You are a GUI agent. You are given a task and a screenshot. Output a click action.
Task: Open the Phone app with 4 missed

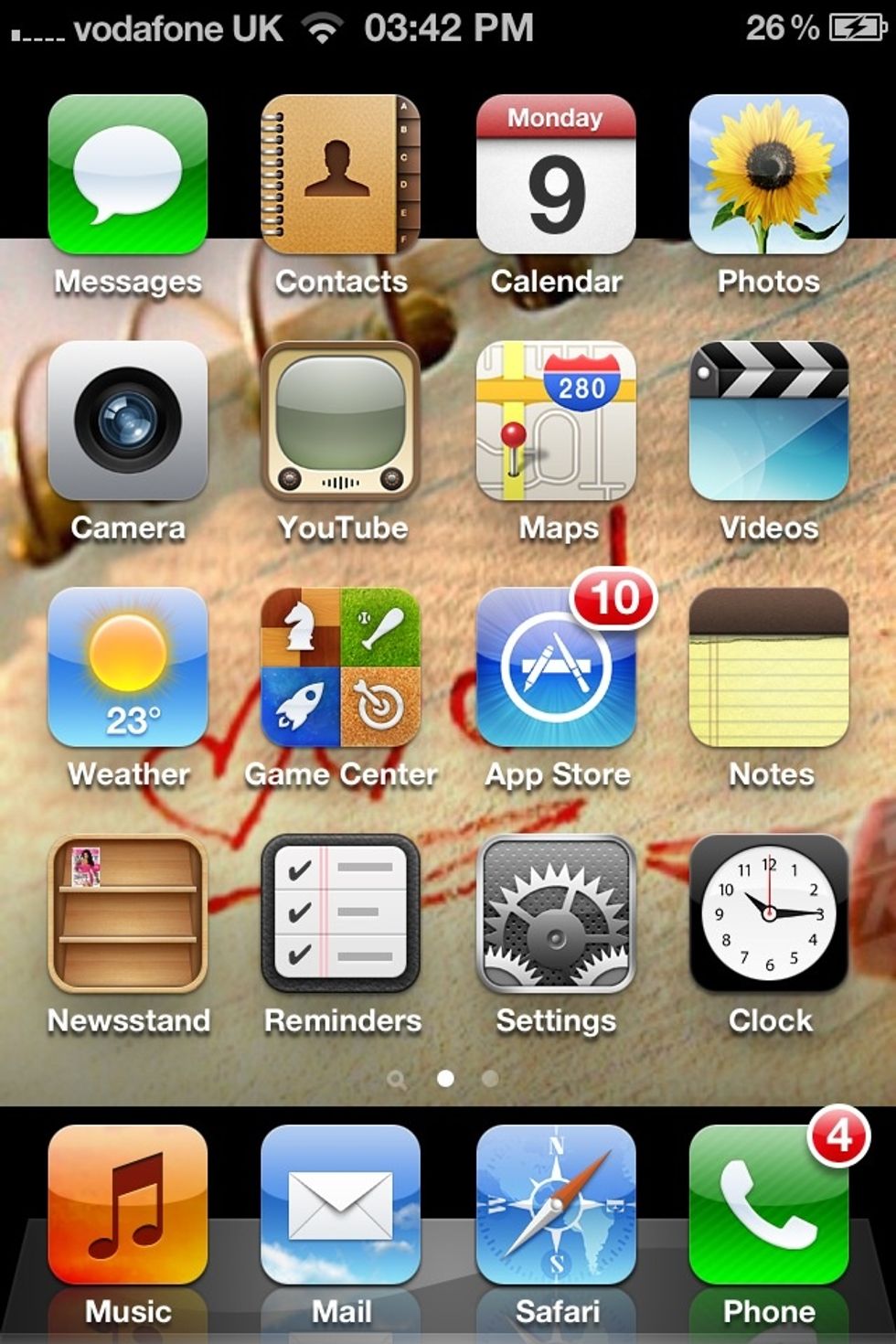(x=769, y=1205)
